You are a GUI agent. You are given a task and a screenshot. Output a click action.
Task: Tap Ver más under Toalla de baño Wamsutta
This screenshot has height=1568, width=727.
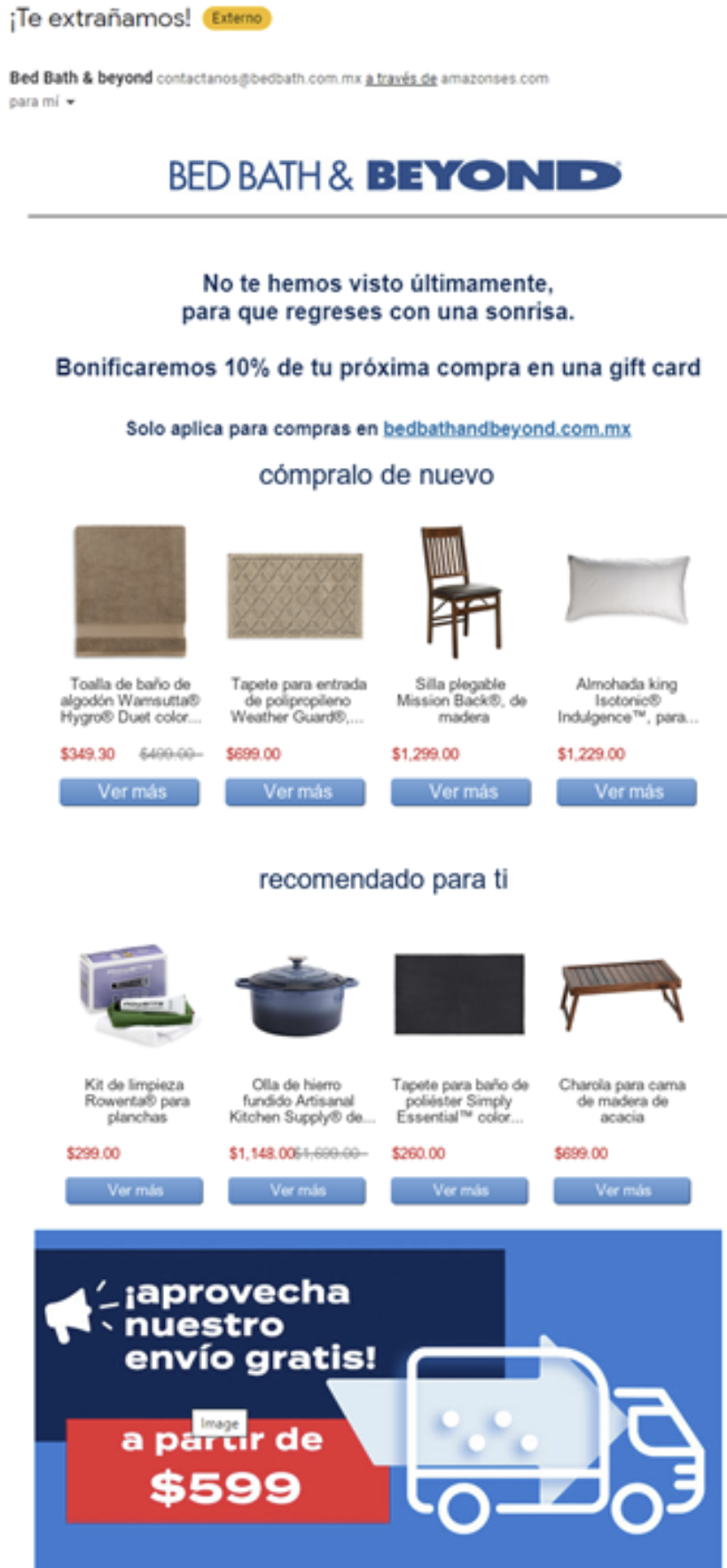(129, 792)
